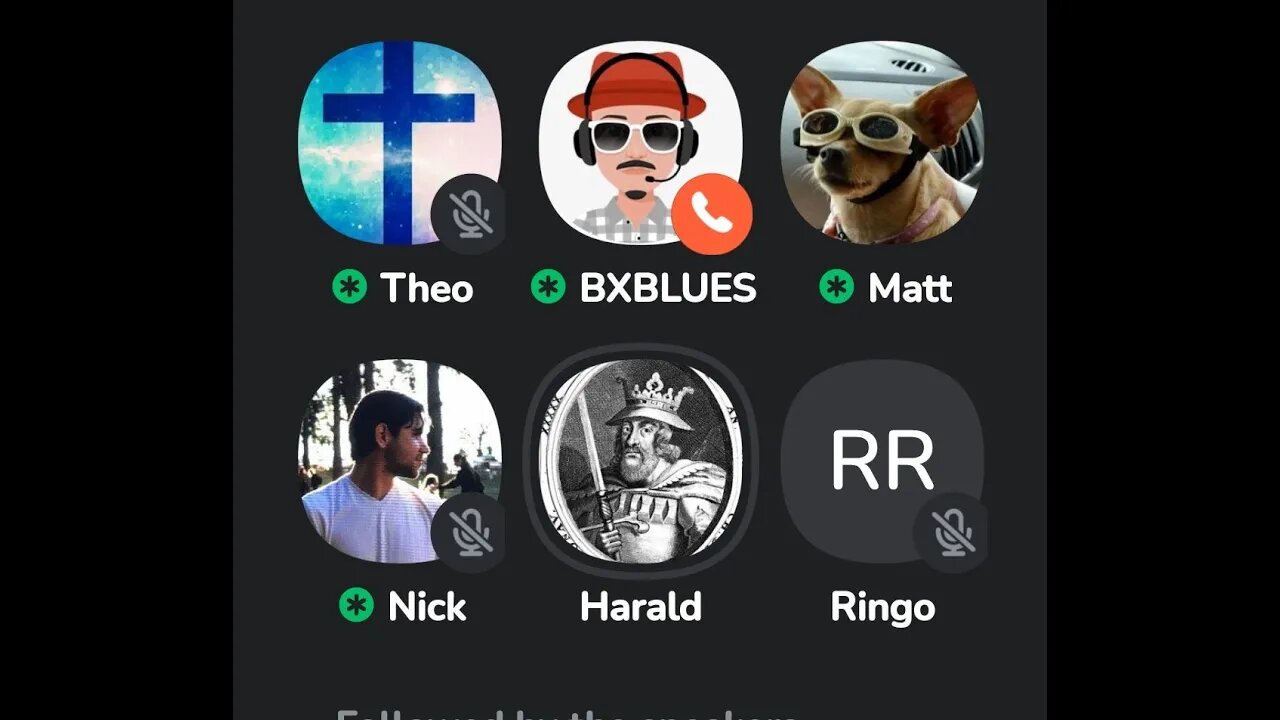Viewport: 1280px width, 720px height.
Task: Open Matt's profile
Action: 881,142
